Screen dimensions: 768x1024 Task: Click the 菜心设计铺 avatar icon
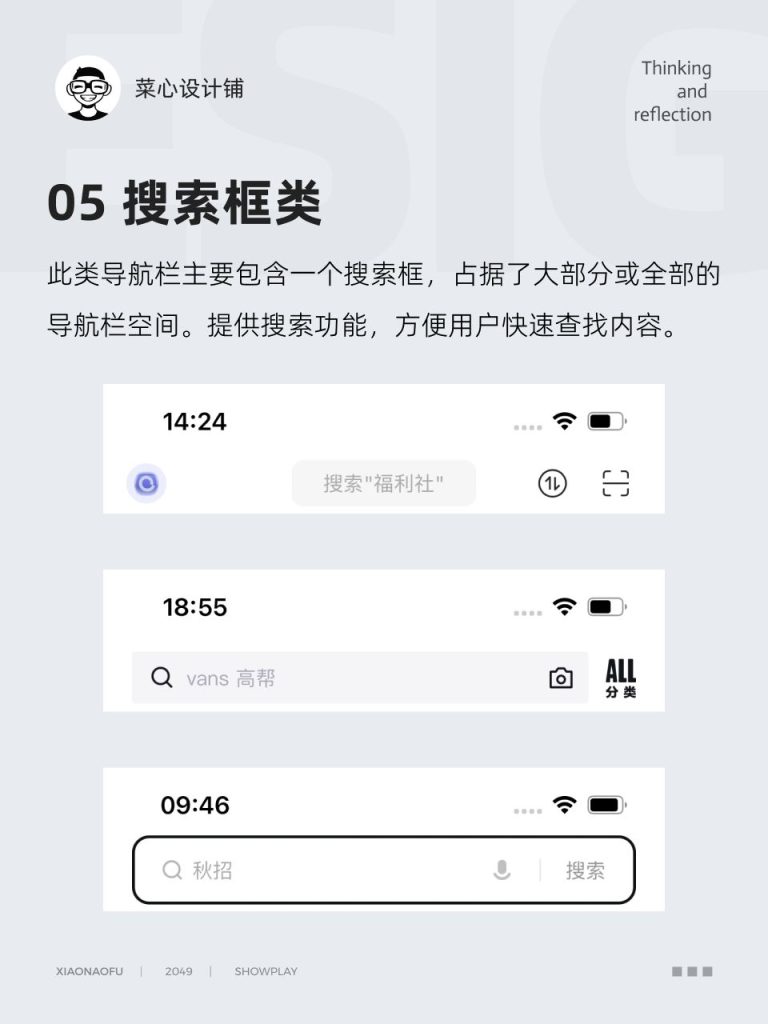coord(87,88)
